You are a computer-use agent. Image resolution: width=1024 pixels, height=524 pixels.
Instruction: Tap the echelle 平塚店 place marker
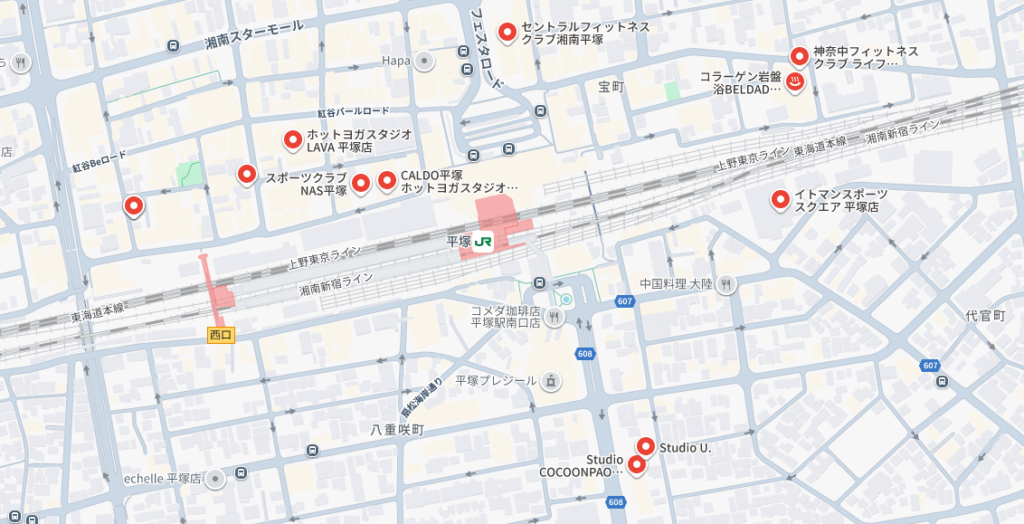click(x=216, y=479)
